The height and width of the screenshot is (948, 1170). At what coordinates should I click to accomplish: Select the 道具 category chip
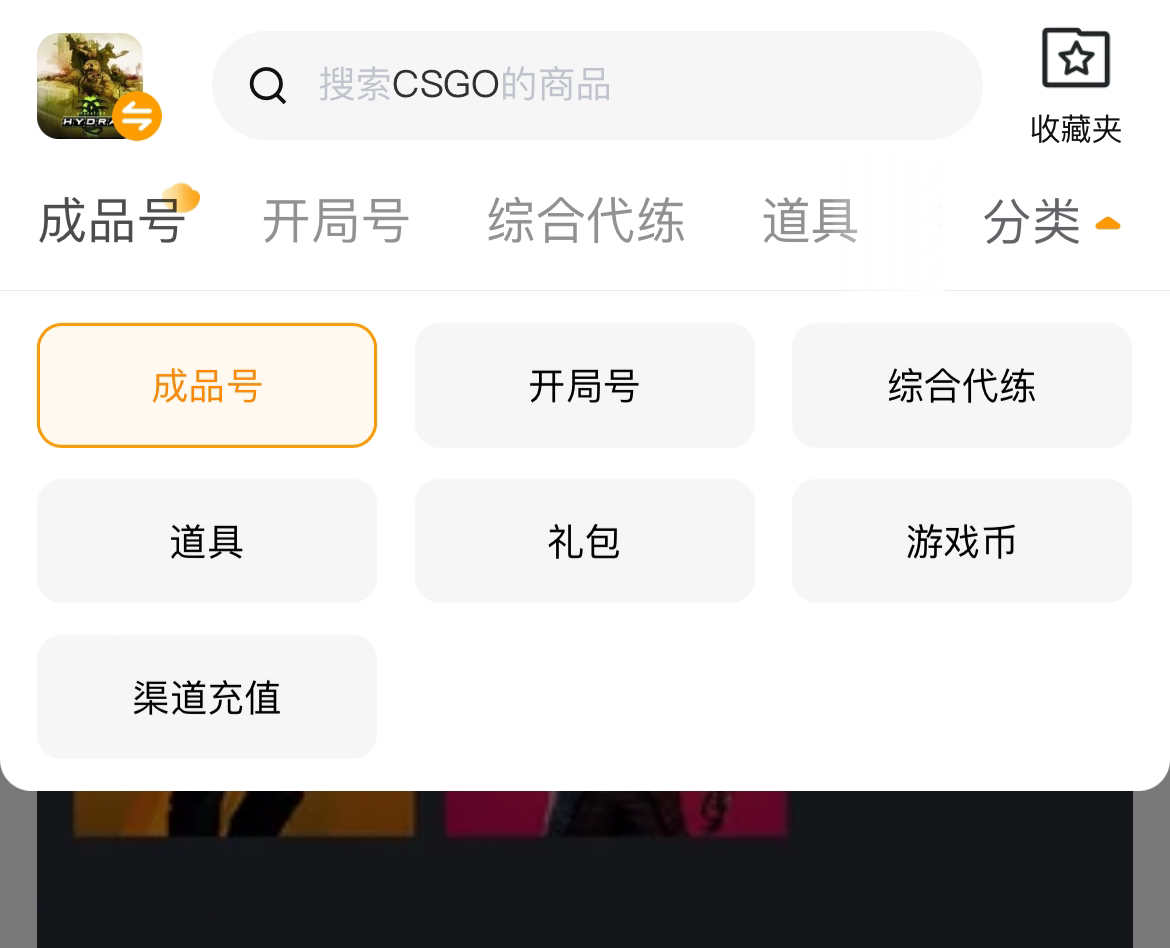[207, 541]
